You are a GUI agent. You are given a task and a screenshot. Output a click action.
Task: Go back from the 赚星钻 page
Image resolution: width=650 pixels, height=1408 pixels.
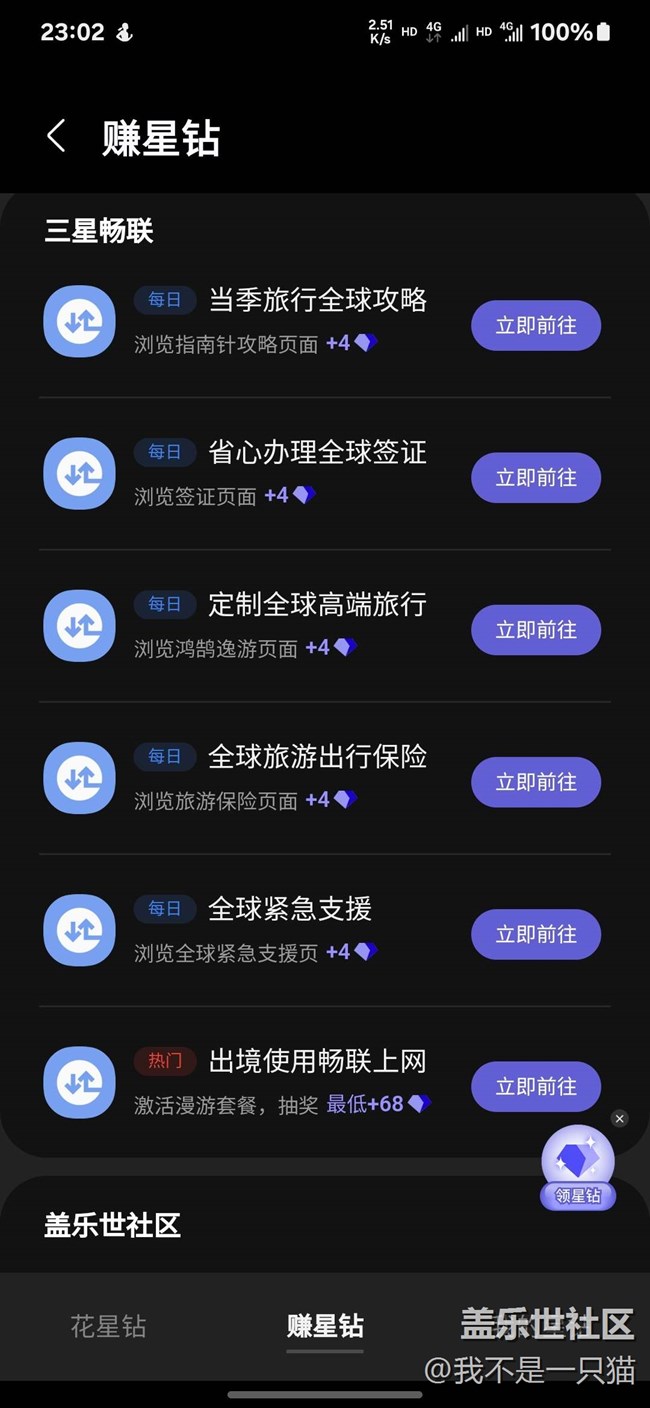56,137
